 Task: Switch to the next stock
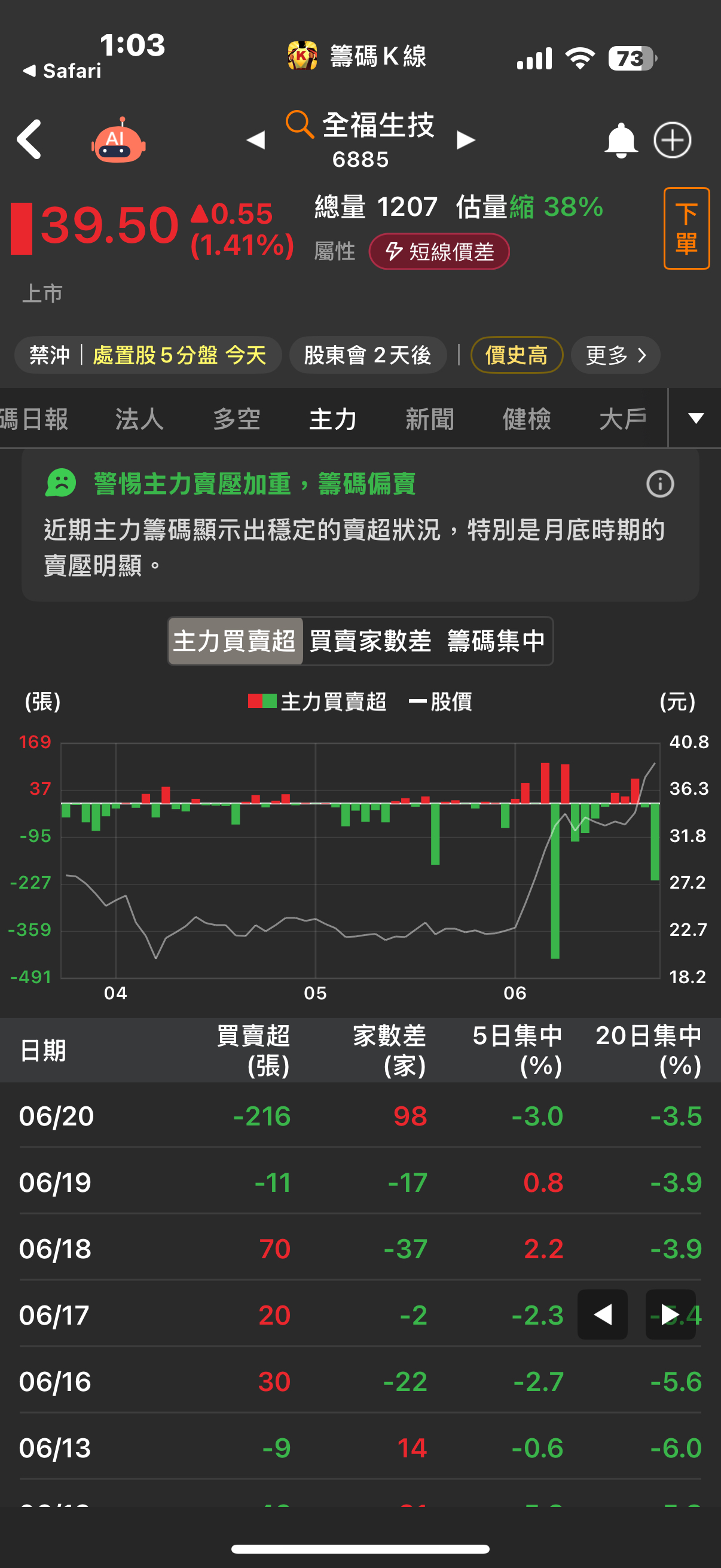click(466, 140)
